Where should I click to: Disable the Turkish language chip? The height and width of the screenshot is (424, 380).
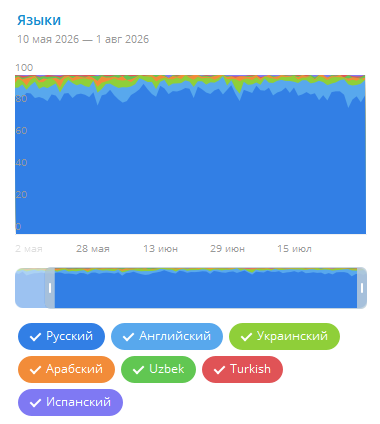[242, 369]
